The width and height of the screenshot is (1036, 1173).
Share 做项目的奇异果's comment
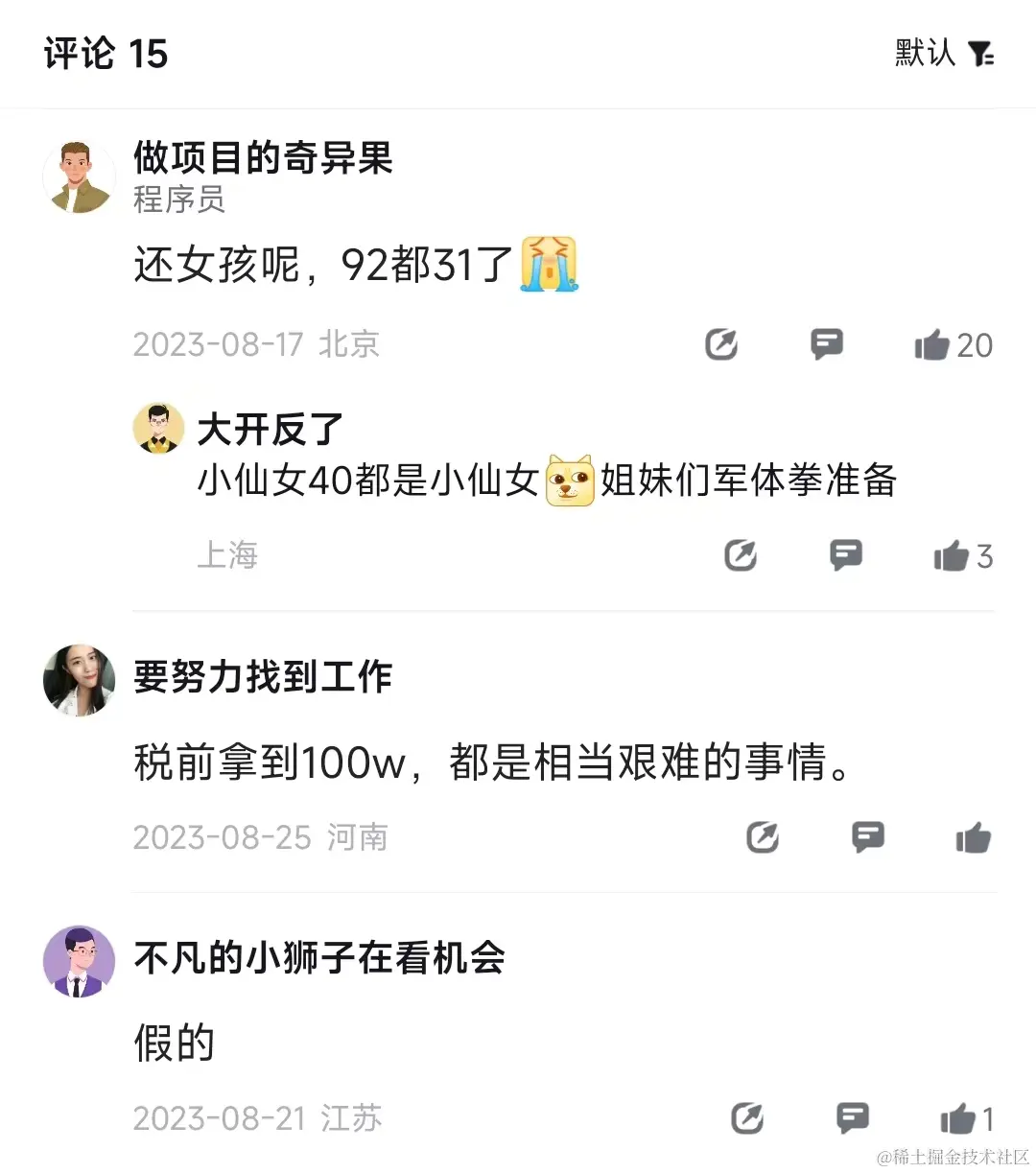(x=721, y=344)
